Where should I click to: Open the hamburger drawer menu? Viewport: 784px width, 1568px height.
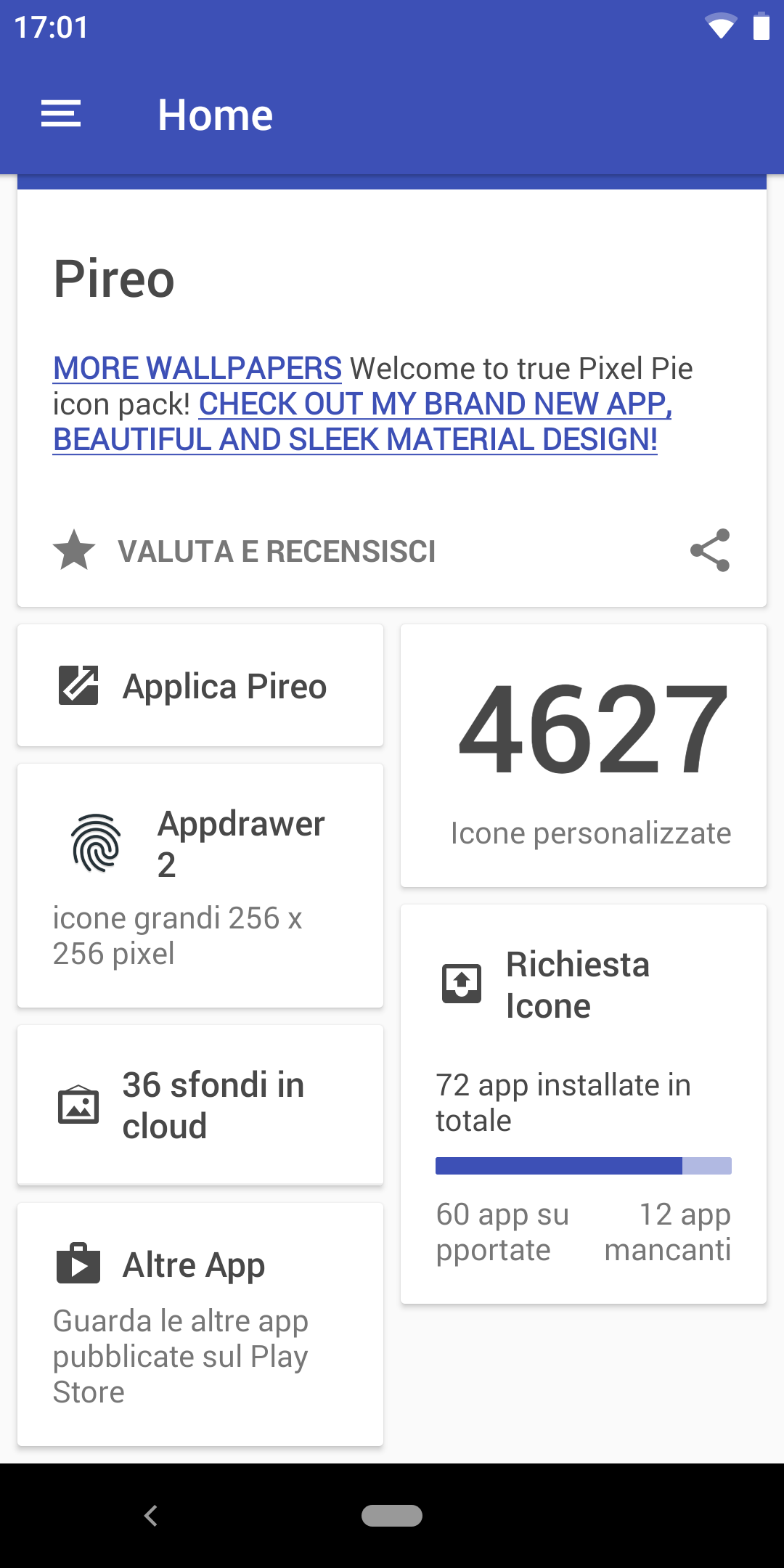[x=61, y=114]
